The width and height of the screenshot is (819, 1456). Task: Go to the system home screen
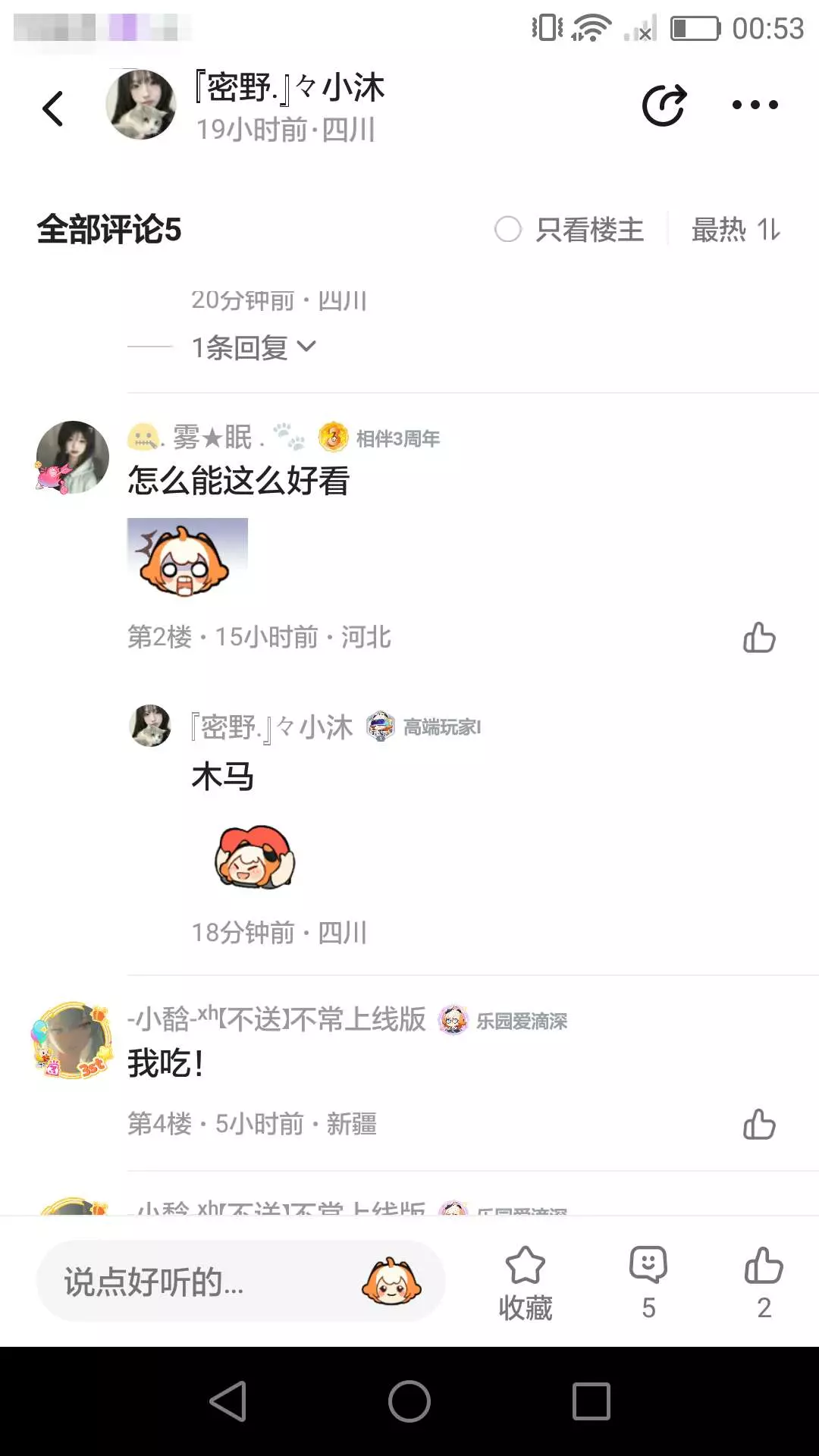click(x=409, y=1401)
